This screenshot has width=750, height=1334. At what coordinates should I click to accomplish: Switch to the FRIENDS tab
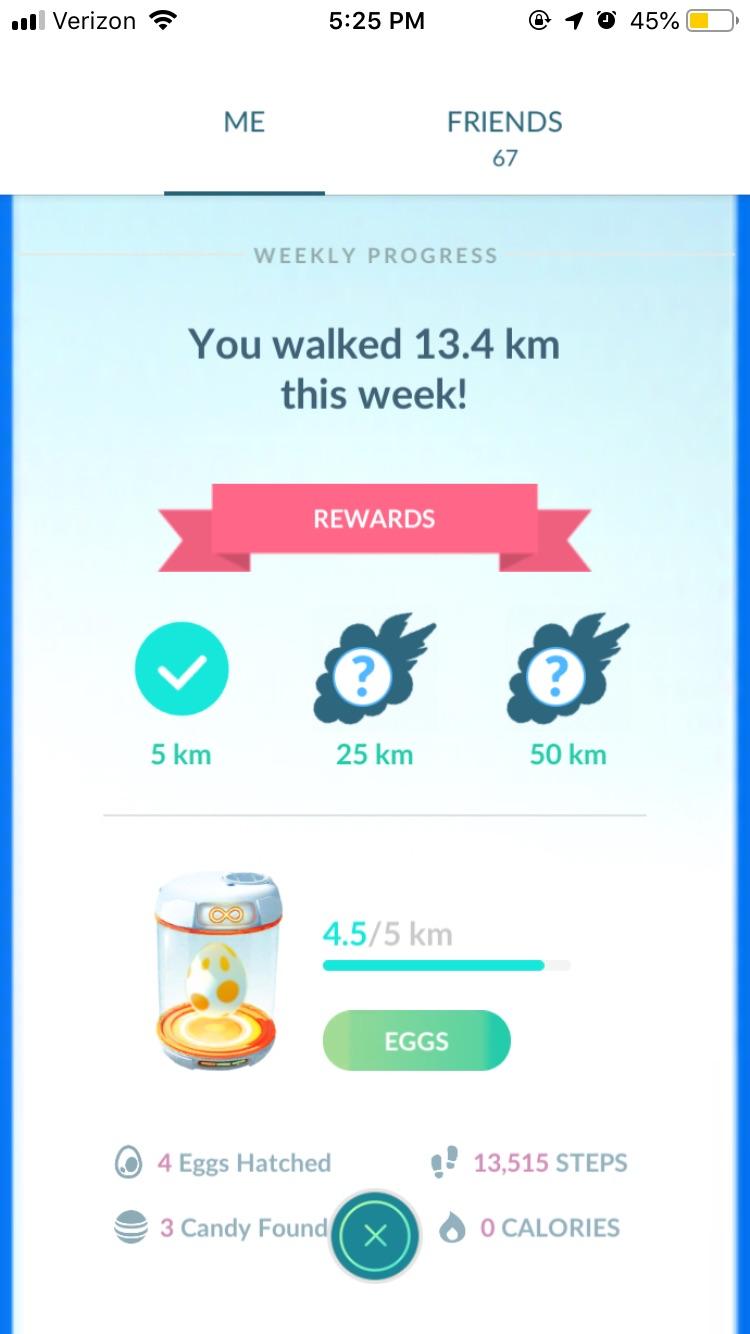click(x=504, y=121)
